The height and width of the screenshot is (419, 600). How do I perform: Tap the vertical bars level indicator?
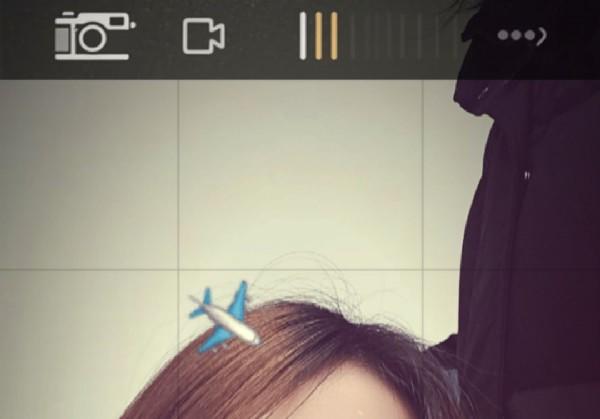click(319, 37)
